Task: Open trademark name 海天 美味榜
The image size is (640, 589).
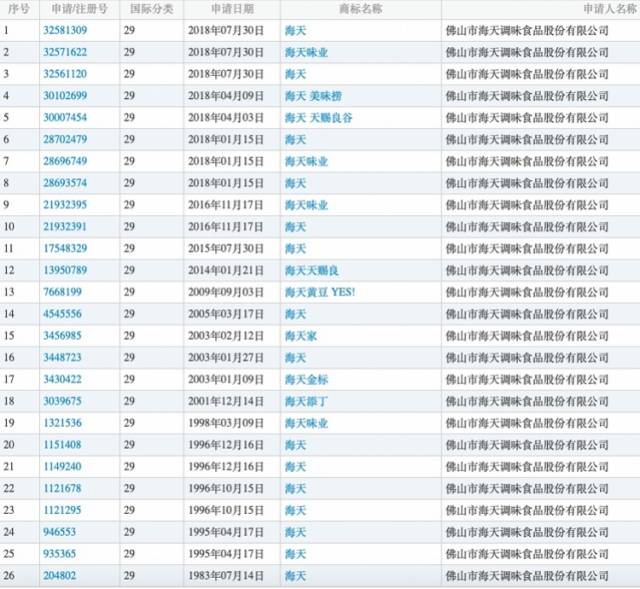Action: 313,96
